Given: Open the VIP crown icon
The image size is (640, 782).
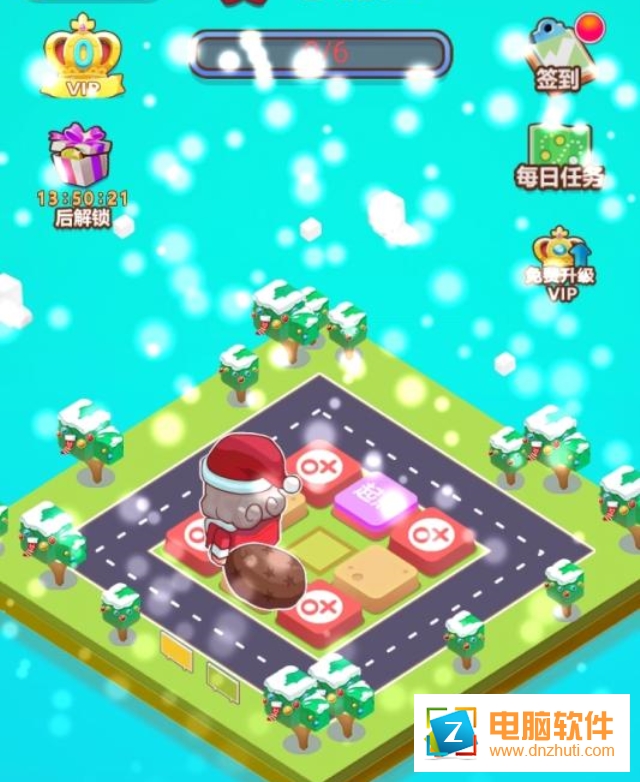Looking at the screenshot, I should point(82,59).
